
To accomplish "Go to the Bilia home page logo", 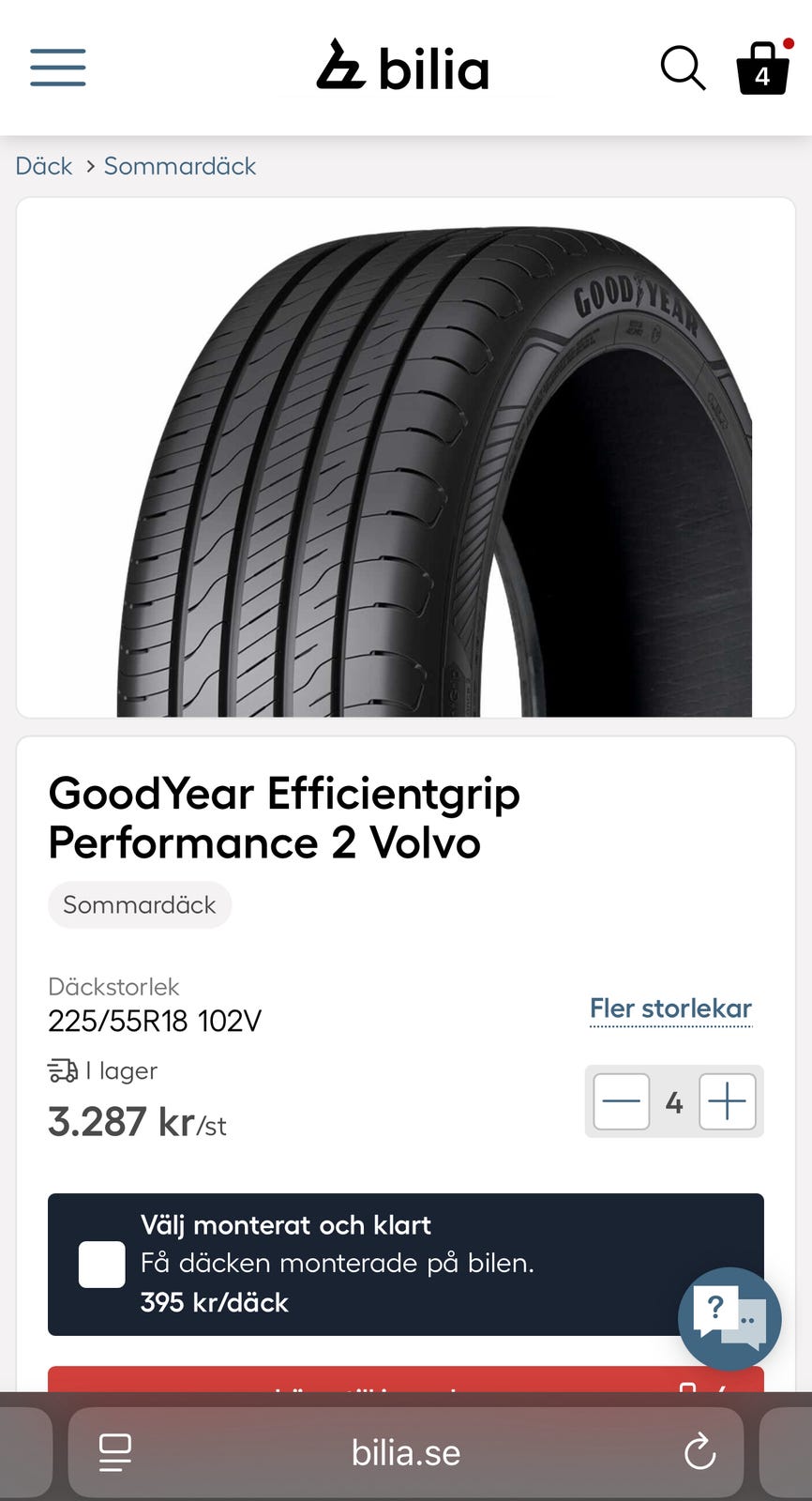I will pyautogui.click(x=404, y=67).
